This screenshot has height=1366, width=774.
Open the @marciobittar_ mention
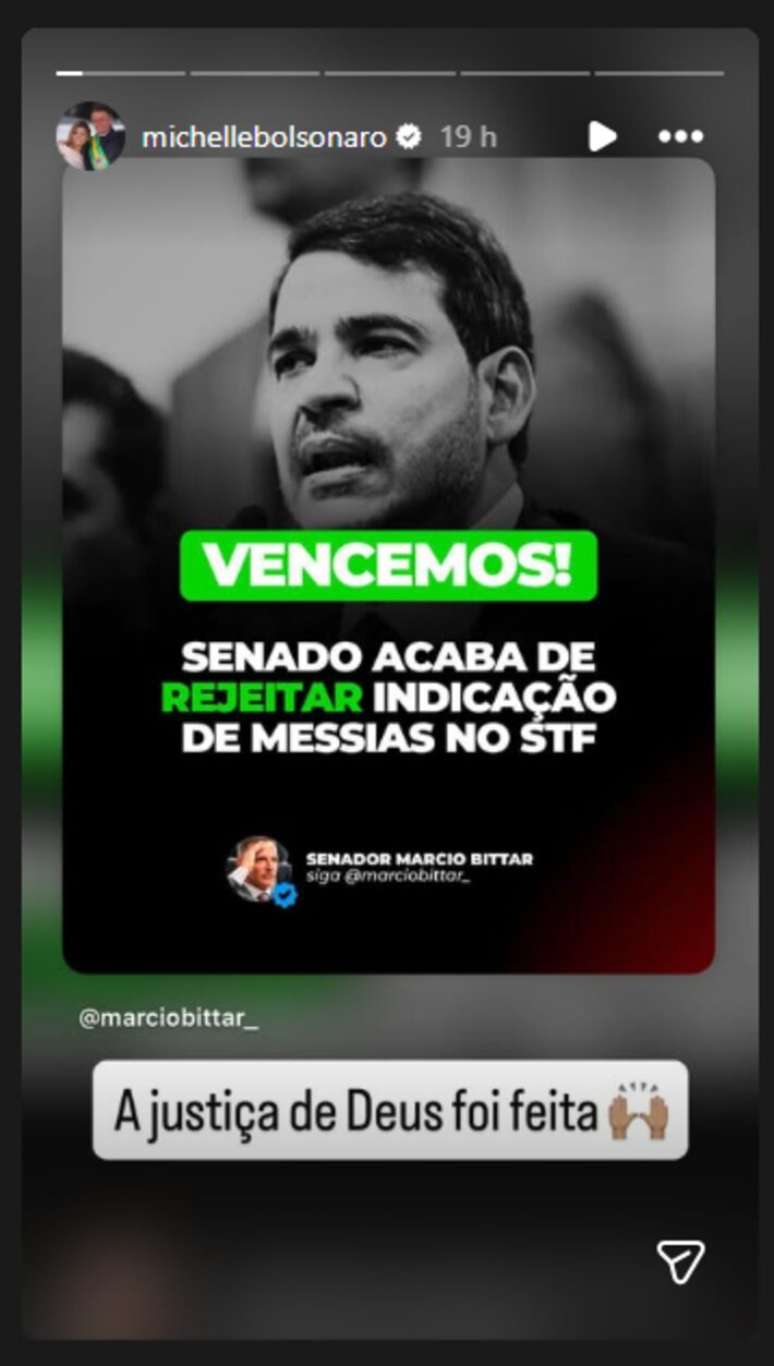click(x=168, y=1019)
